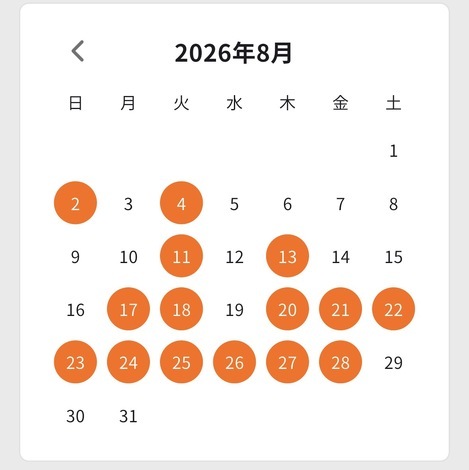Pick highlighted date 13
Image resolution: width=469 pixels, height=470 pixels.
[x=287, y=256]
